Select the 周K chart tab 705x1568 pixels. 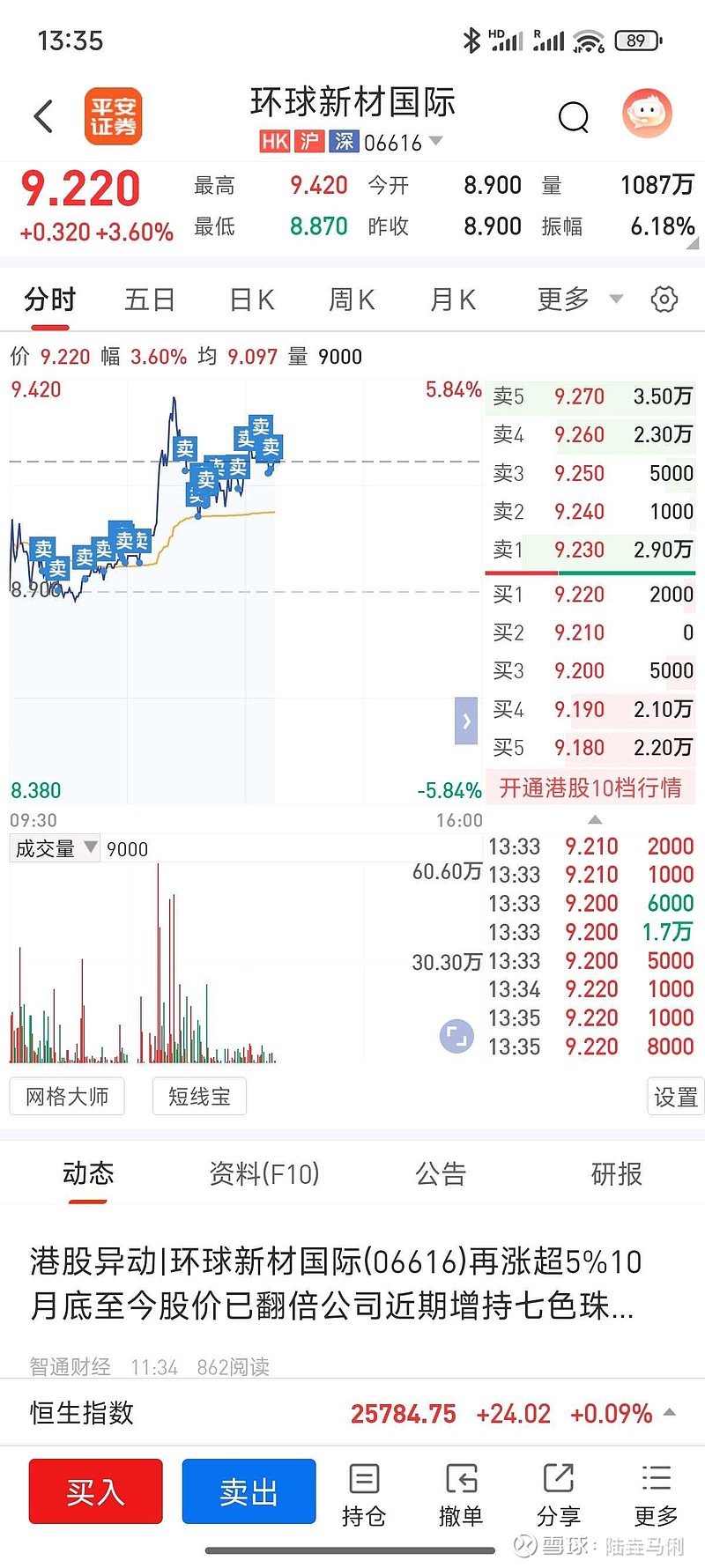[352, 300]
